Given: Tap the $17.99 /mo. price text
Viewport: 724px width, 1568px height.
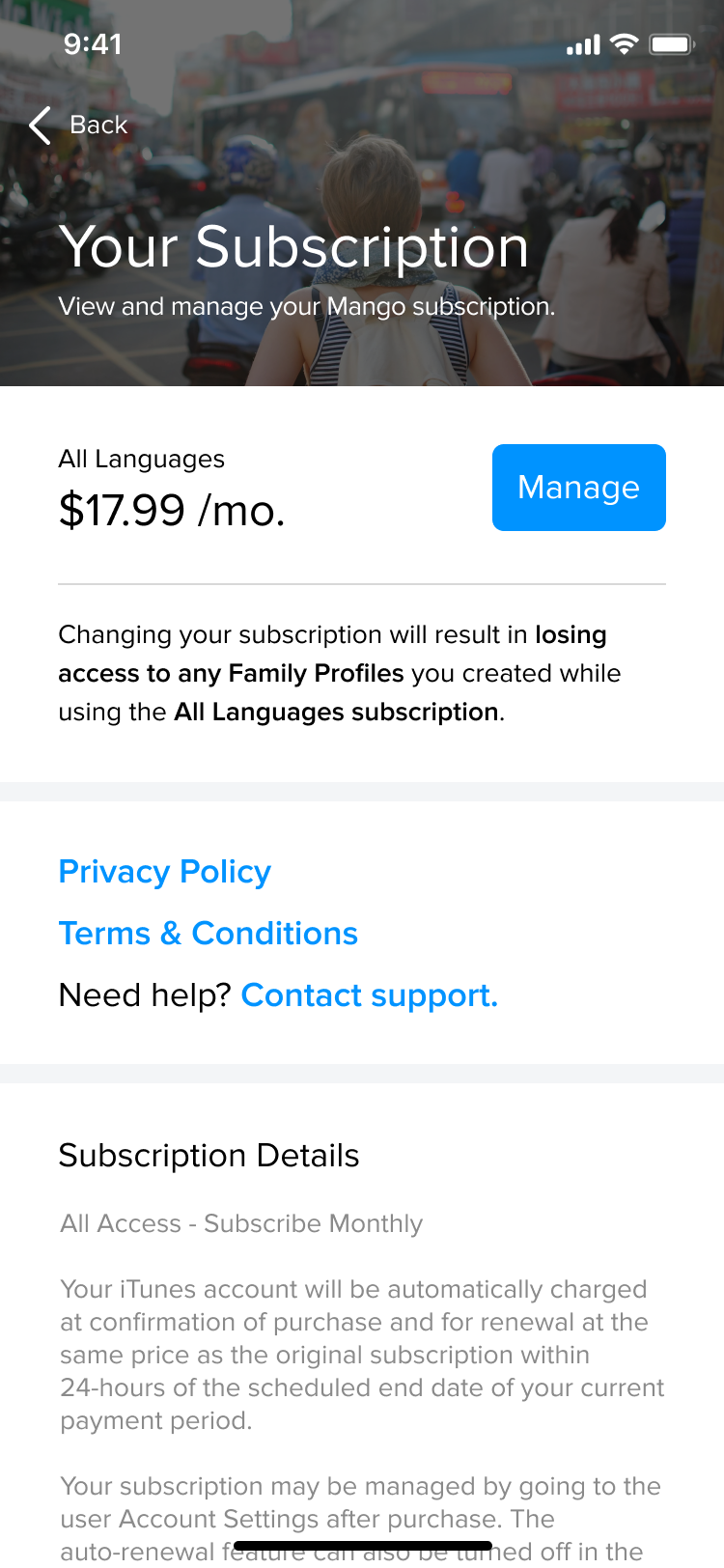Looking at the screenshot, I should 172,511.
